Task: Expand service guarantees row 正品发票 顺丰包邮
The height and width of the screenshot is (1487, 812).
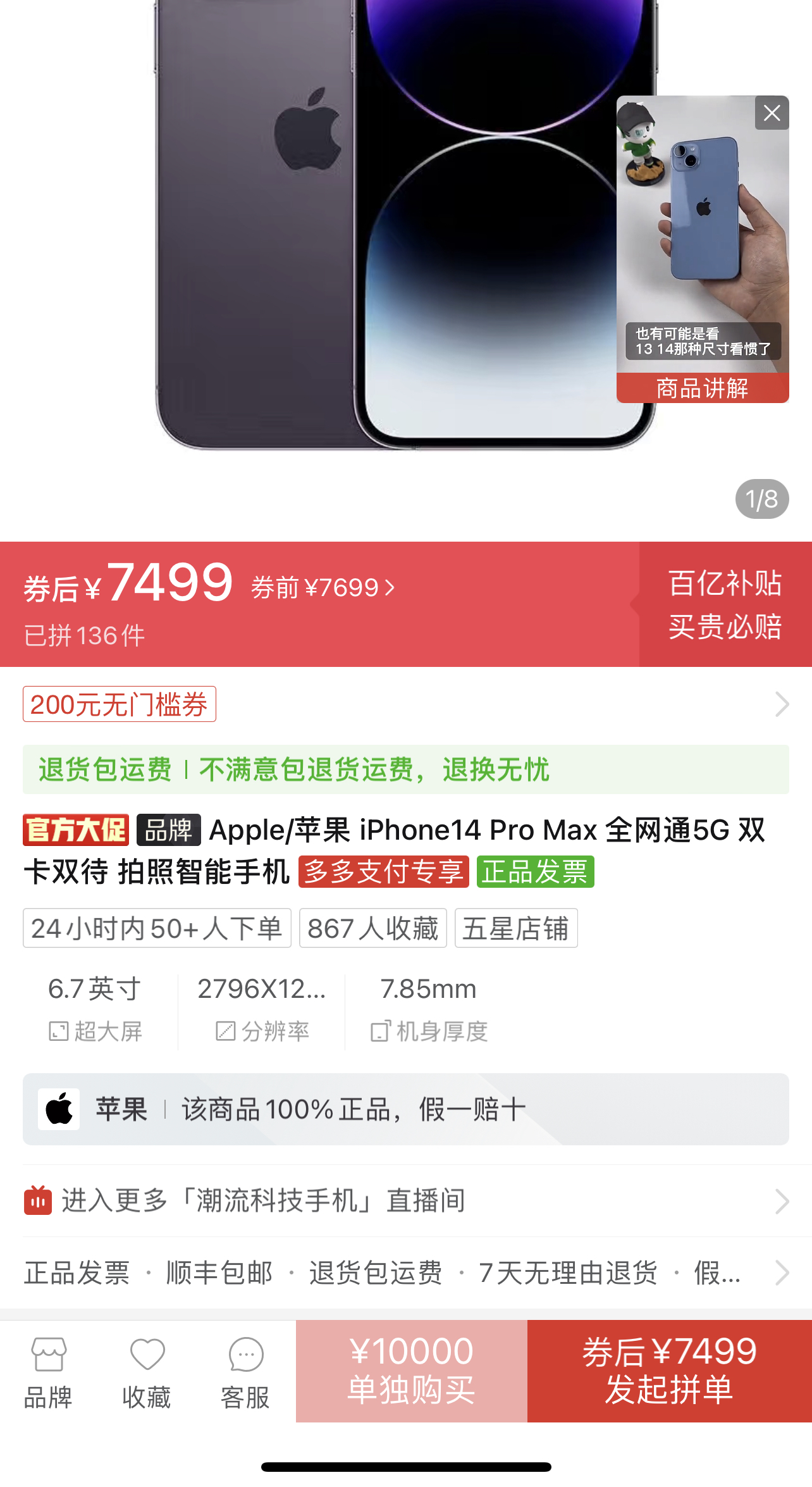Action: 405,1272
